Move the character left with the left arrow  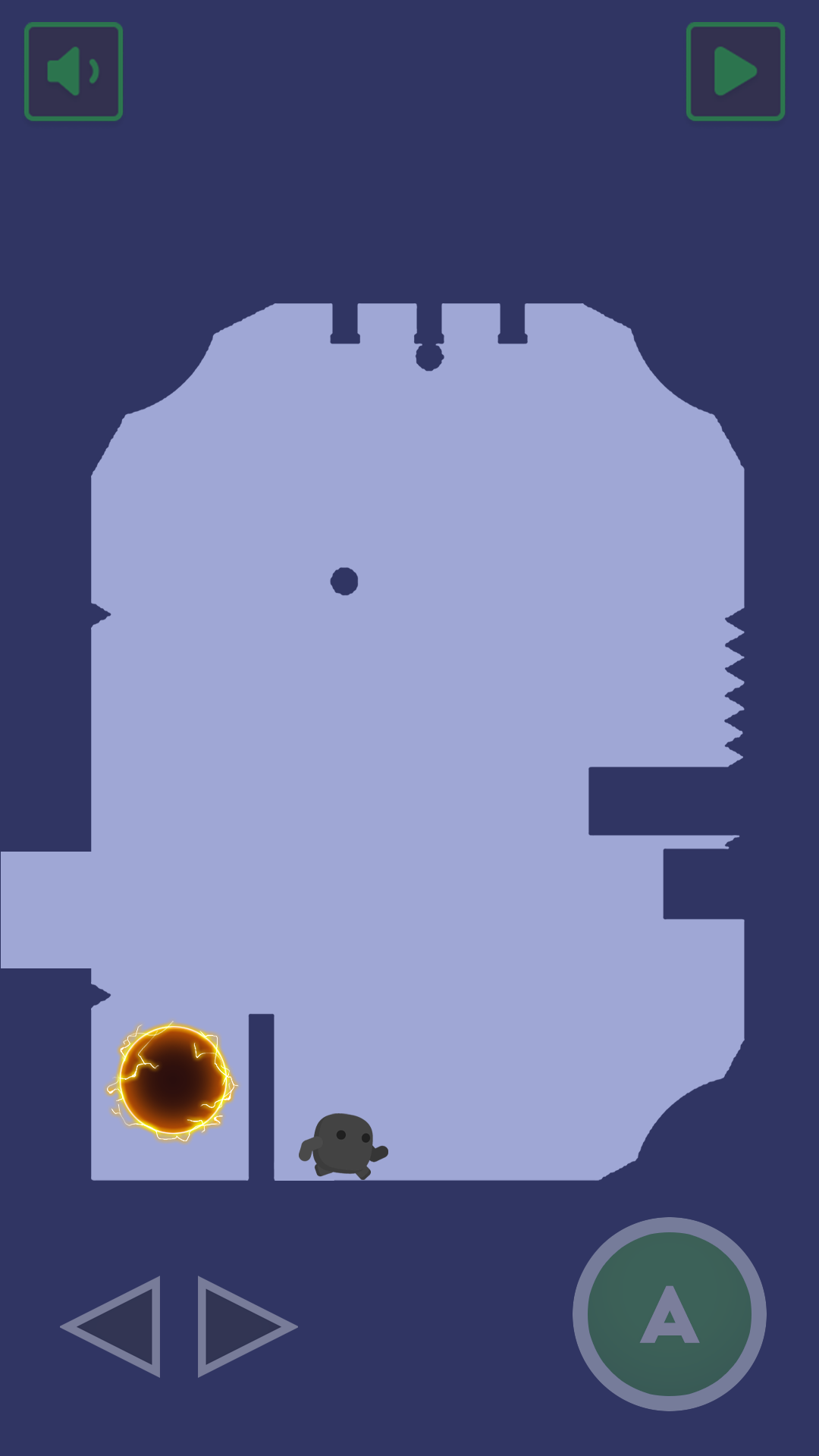[115, 1326]
